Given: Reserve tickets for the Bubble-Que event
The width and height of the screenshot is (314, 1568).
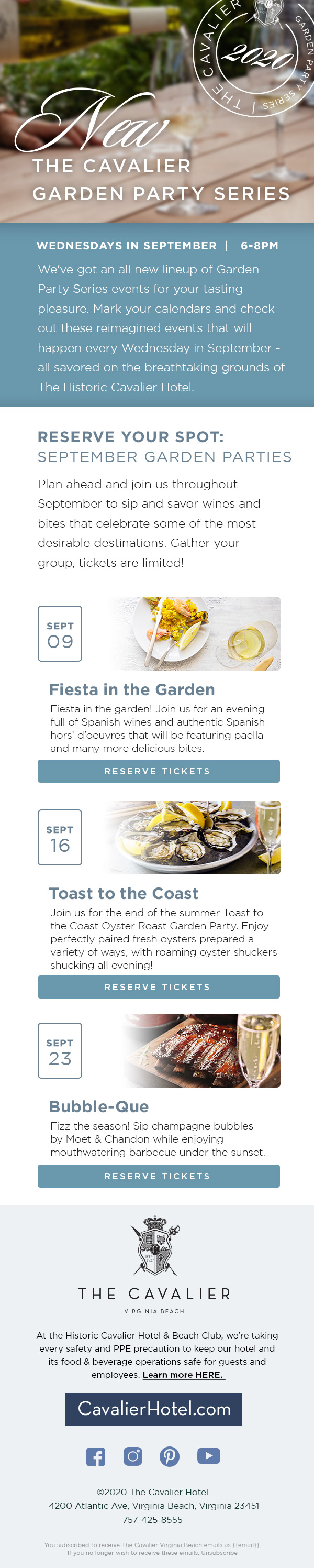Looking at the screenshot, I should click(158, 1176).
